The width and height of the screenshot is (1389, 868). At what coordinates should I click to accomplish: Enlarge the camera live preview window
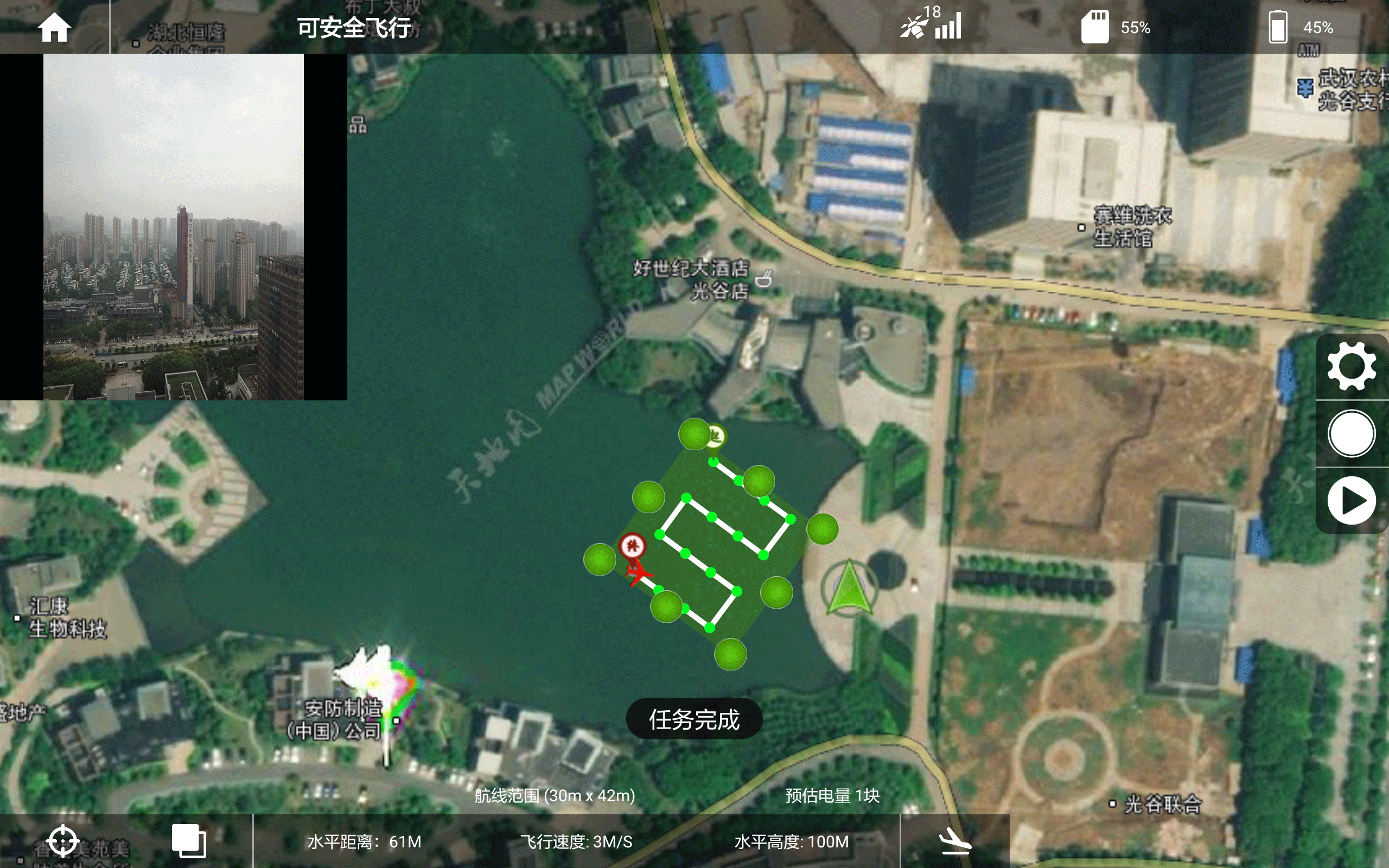pos(173,227)
